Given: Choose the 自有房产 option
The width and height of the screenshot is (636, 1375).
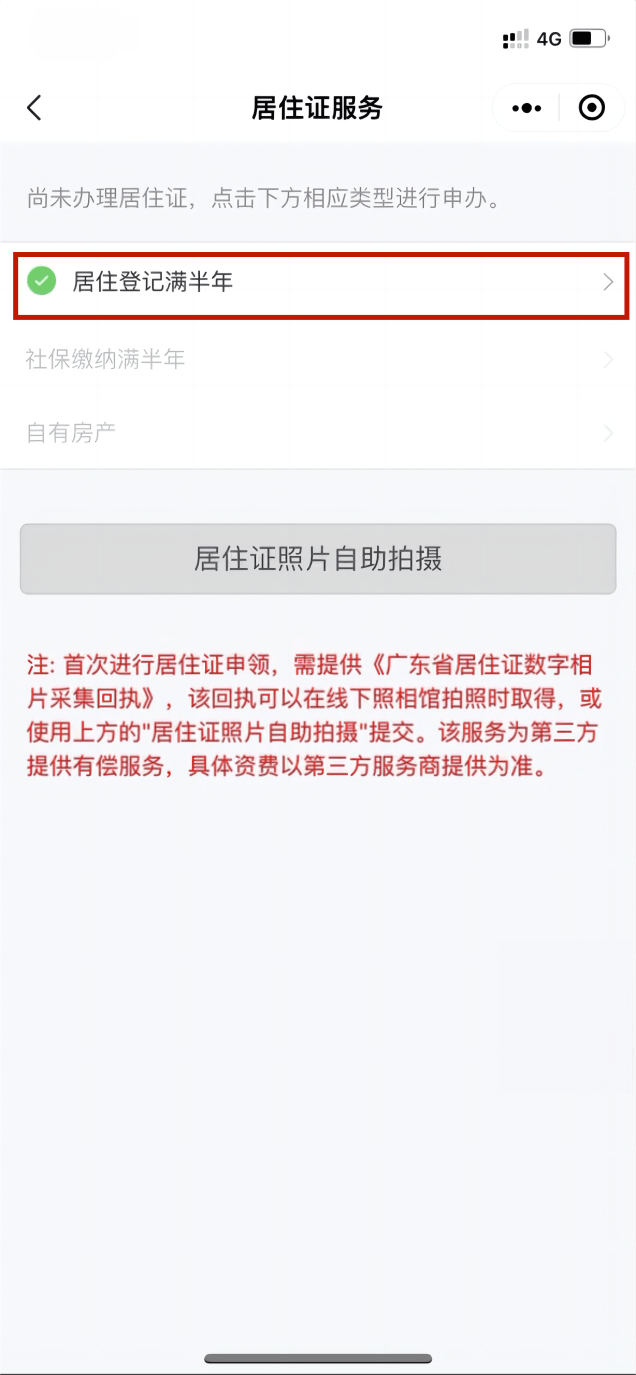Looking at the screenshot, I should [x=318, y=433].
